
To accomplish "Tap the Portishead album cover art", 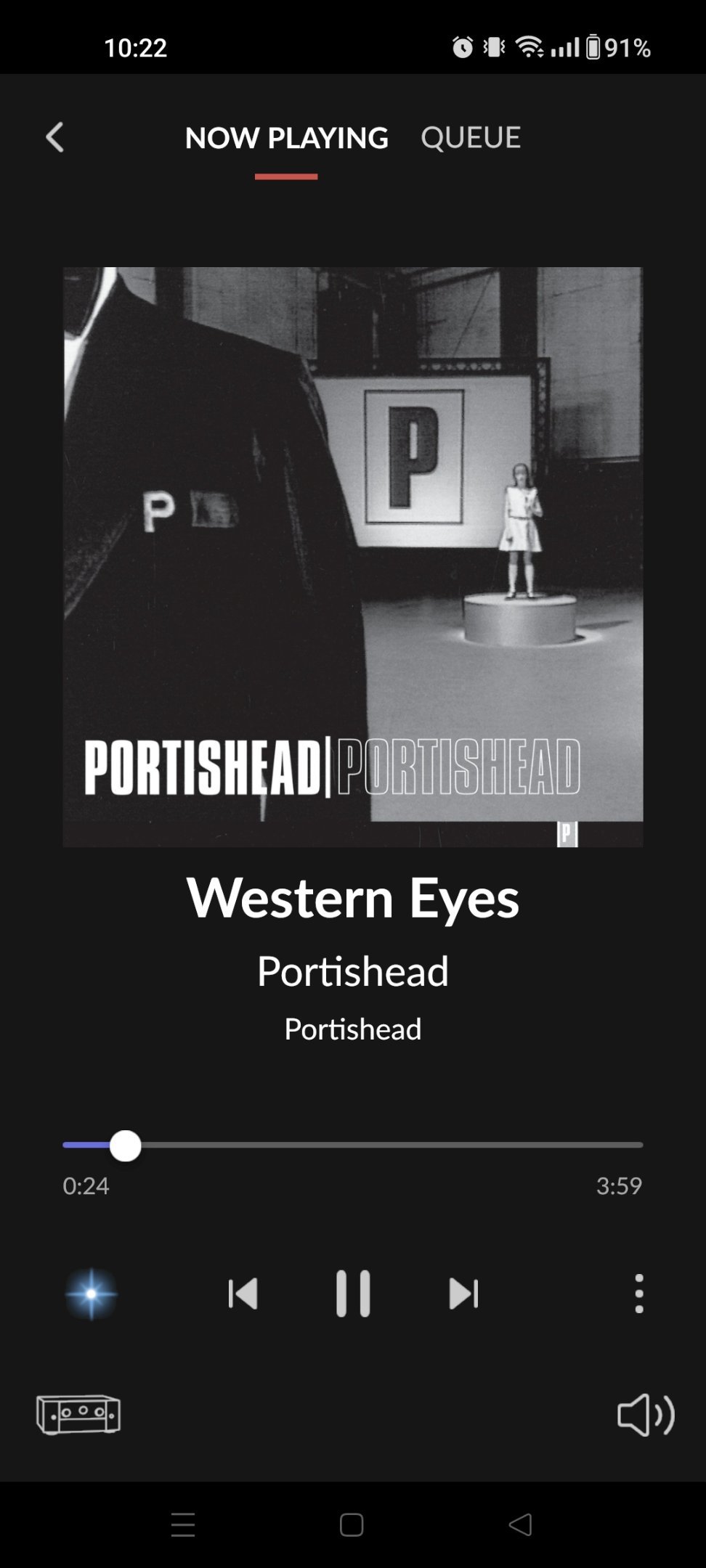I will (353, 557).
